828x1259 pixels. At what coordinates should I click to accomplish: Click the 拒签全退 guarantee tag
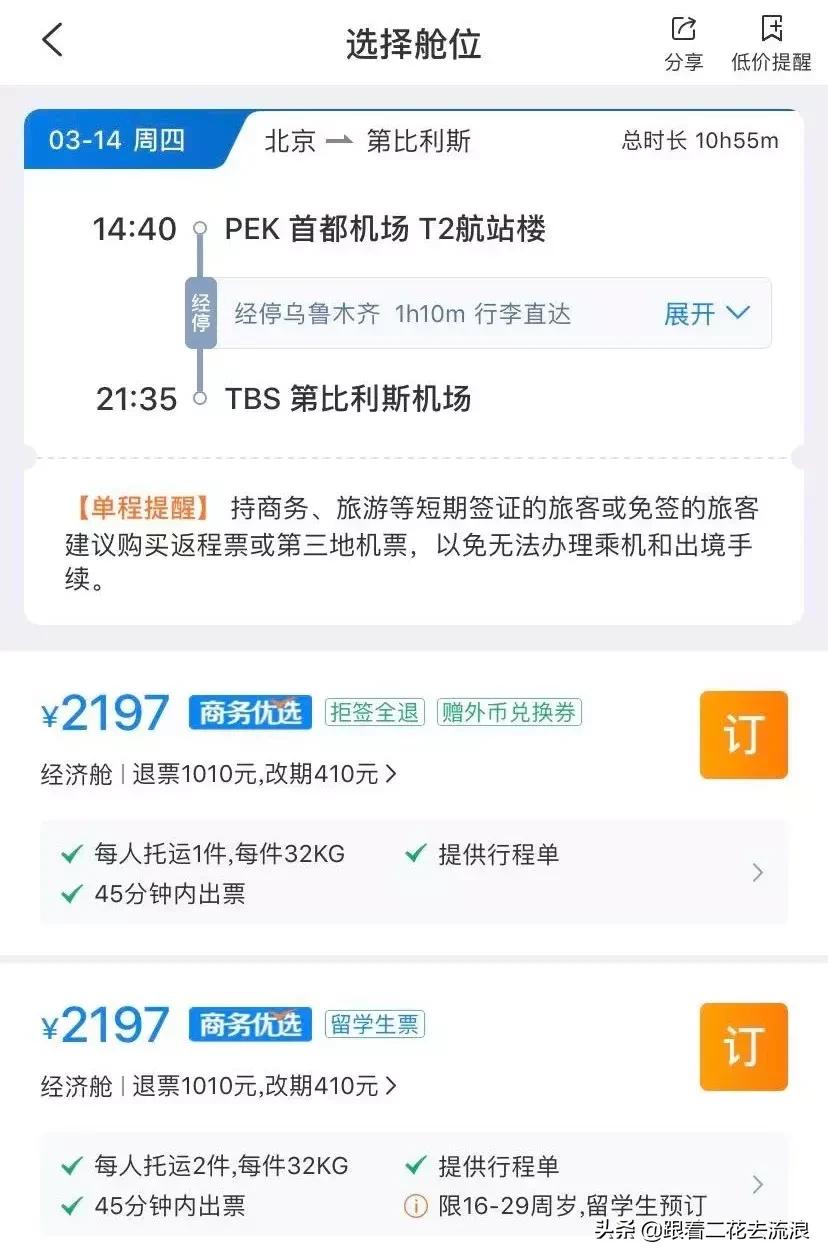tap(374, 712)
